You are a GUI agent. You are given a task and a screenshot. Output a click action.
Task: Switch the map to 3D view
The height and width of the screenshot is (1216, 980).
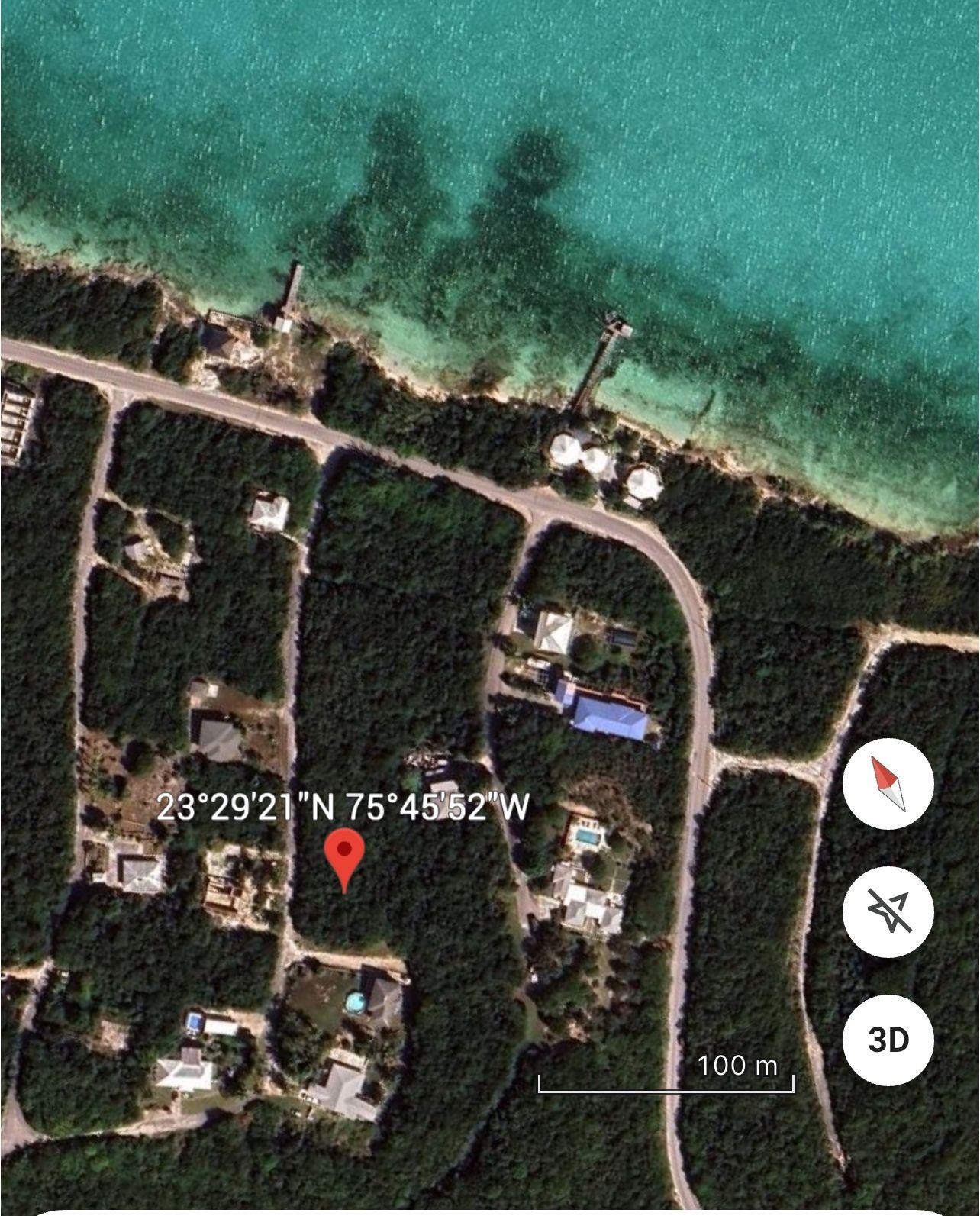888,1039
